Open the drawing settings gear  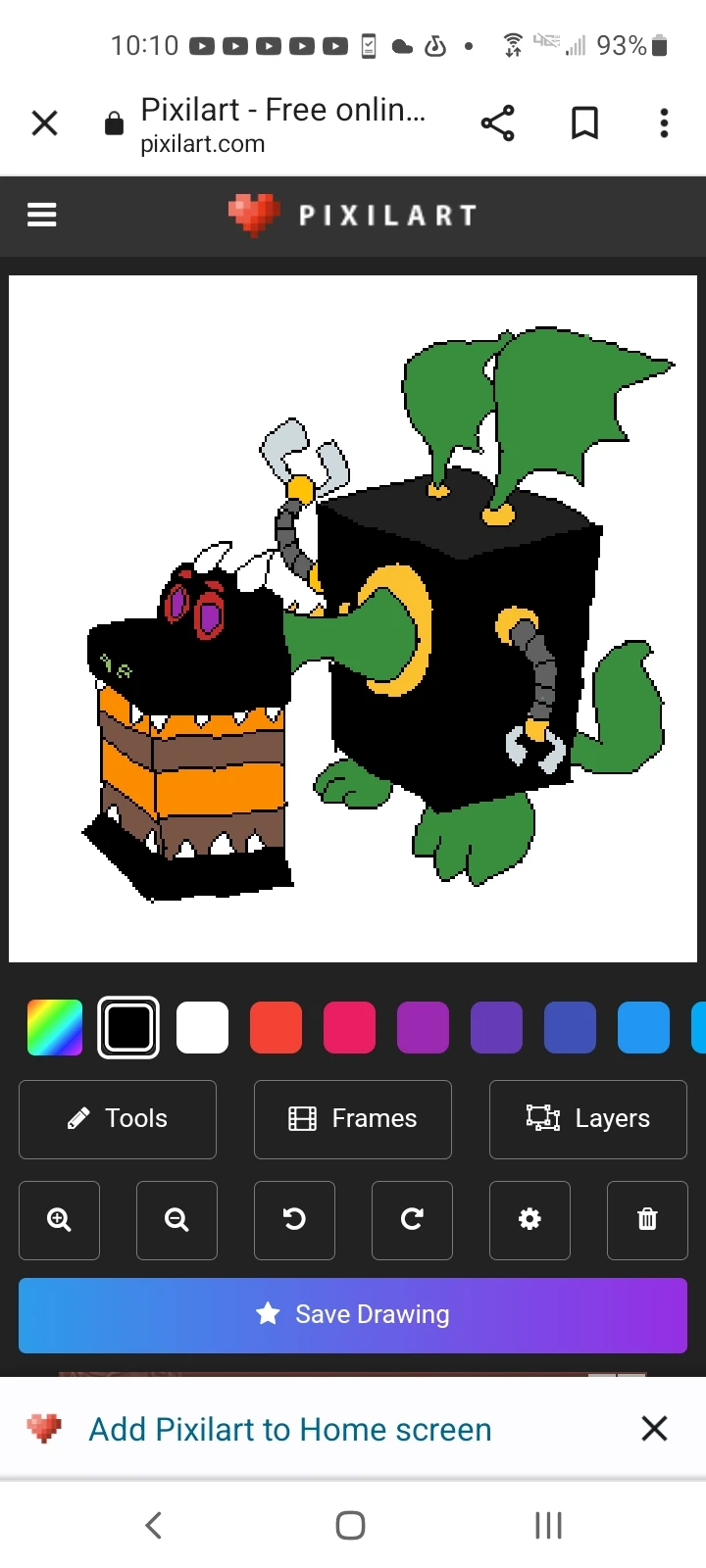coord(529,1219)
